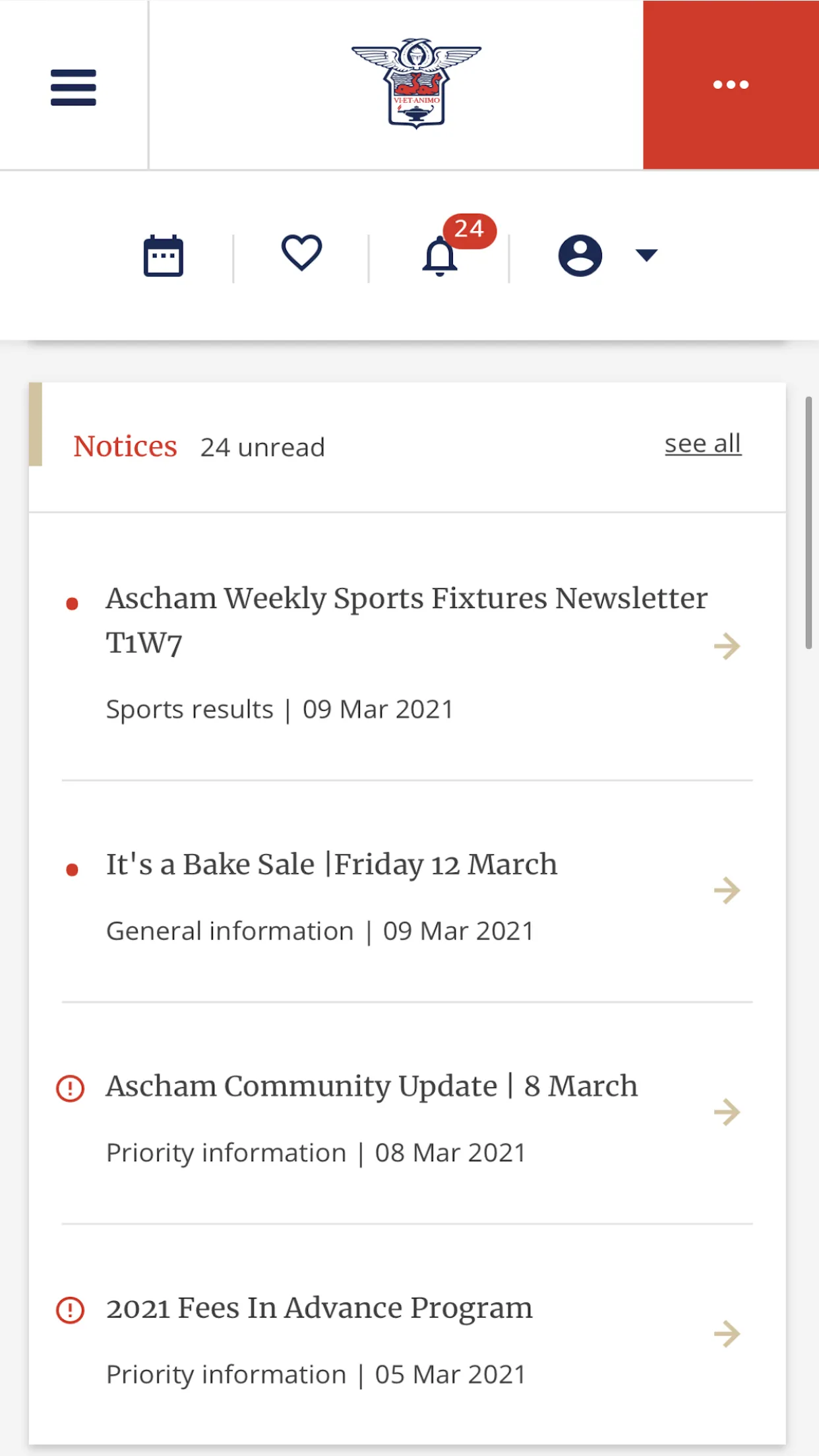Open the red more options menu

[x=730, y=84]
